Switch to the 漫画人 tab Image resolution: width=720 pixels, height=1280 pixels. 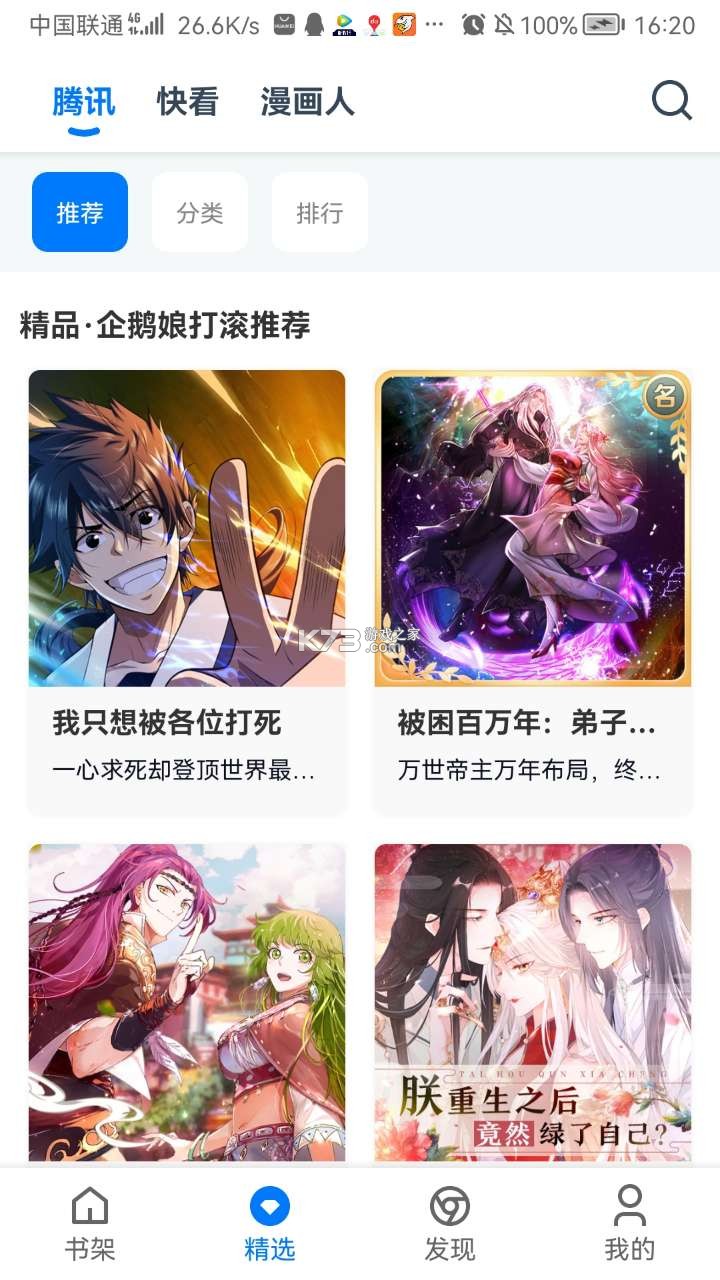point(306,102)
